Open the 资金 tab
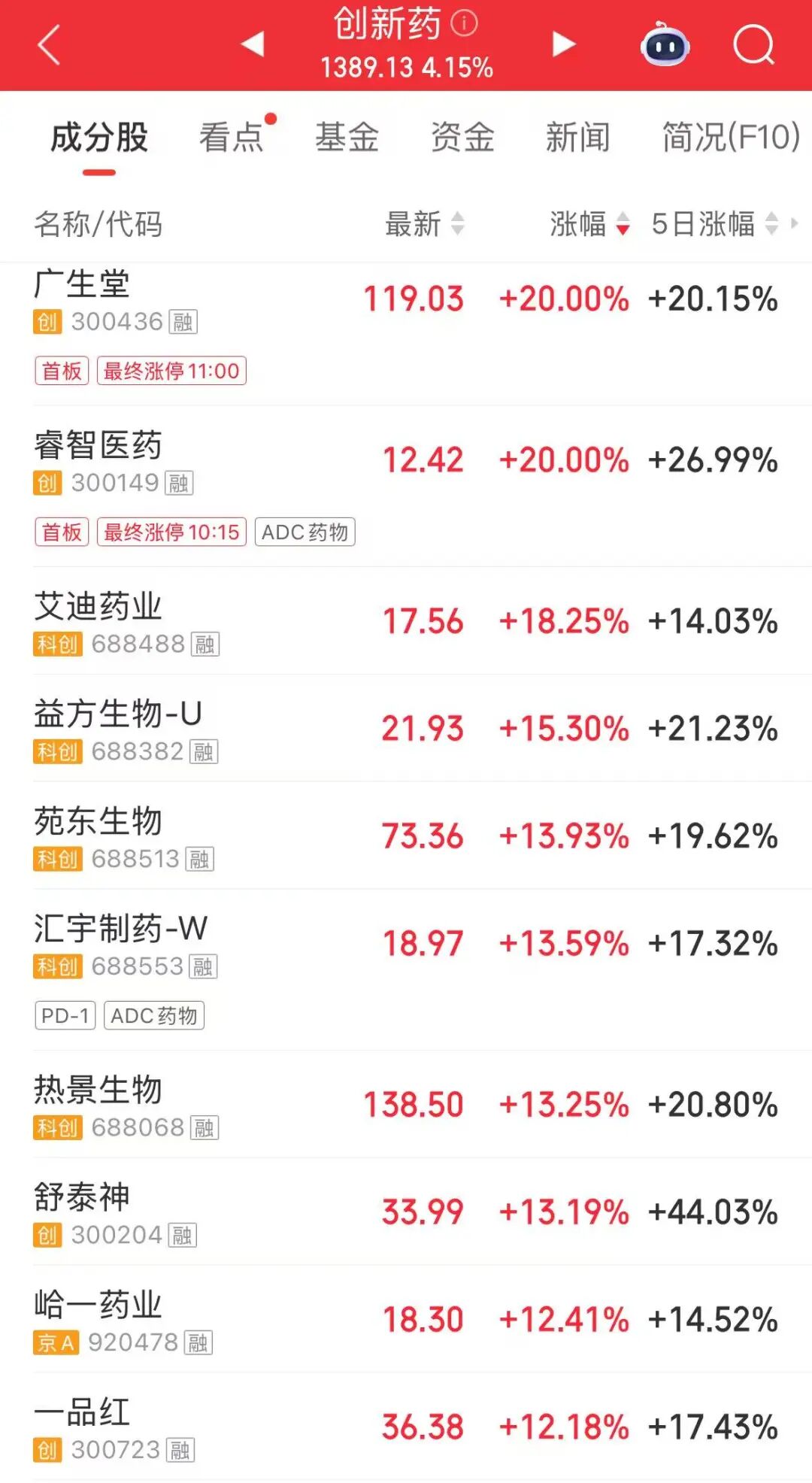The width and height of the screenshot is (812, 1483). 462,138
